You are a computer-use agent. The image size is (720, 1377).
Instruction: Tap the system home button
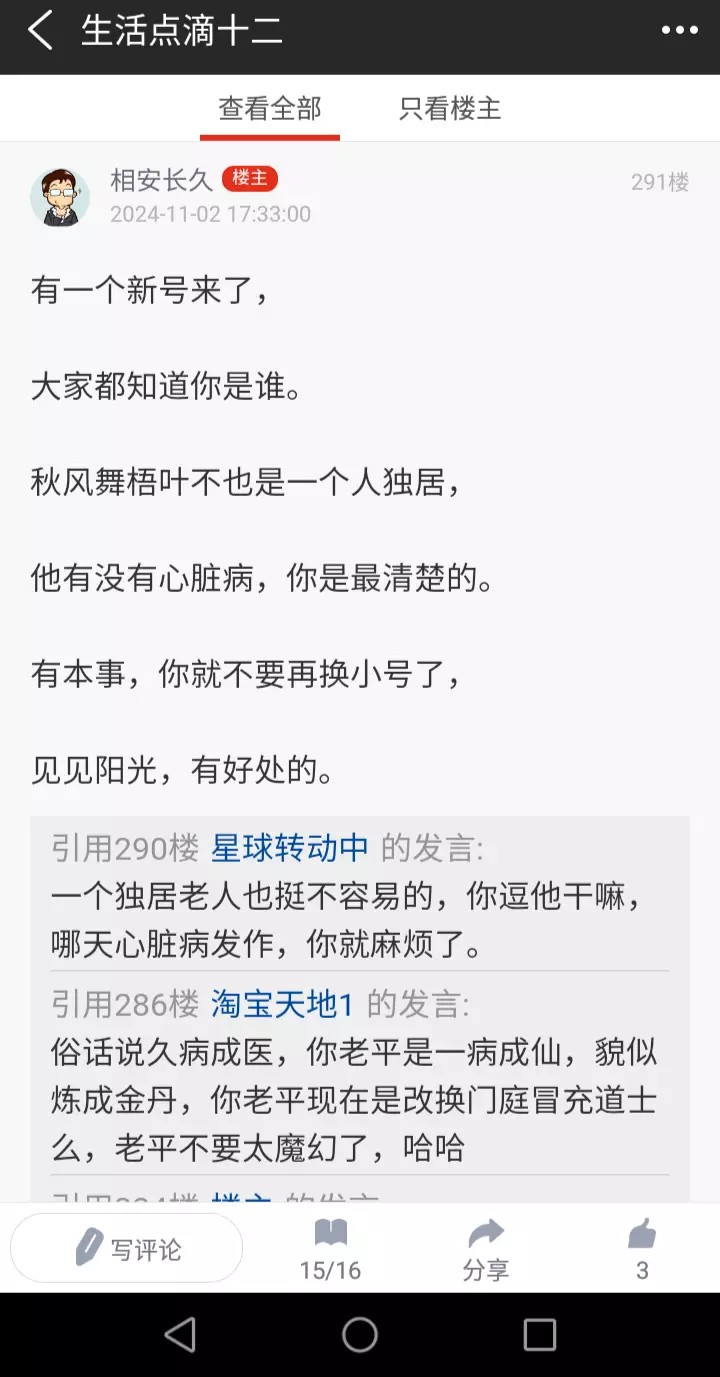coord(360,1334)
